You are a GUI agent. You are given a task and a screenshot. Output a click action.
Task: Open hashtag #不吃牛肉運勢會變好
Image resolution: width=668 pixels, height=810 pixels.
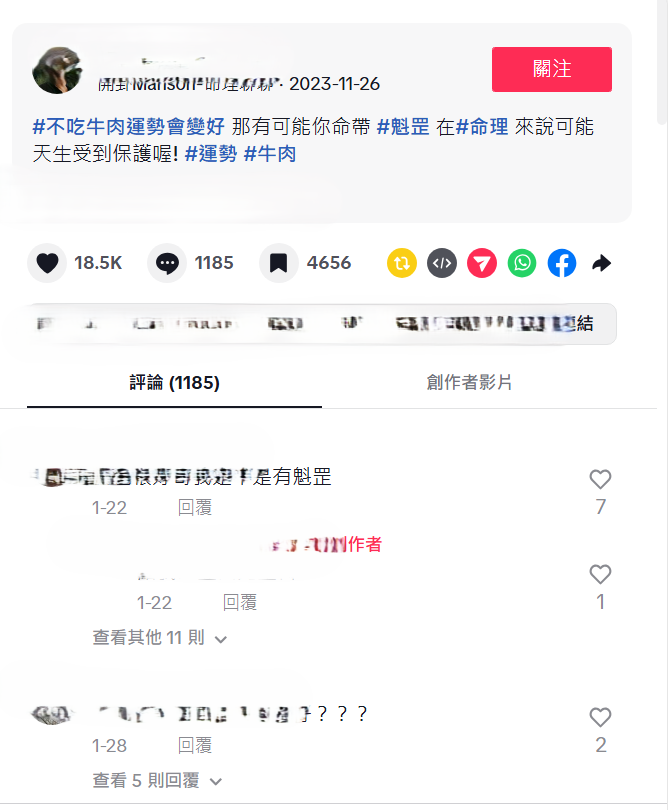tap(129, 127)
